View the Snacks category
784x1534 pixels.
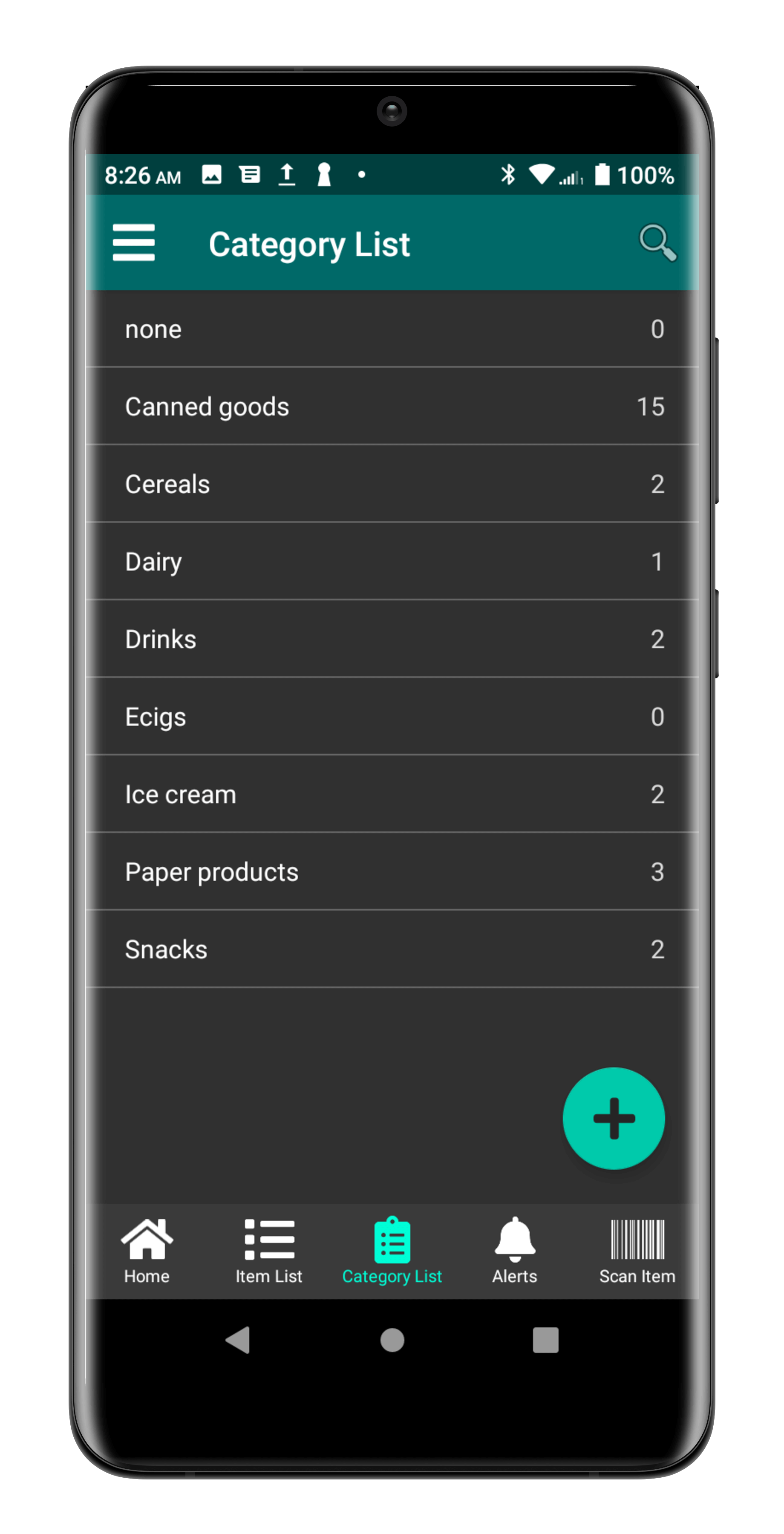(x=392, y=949)
